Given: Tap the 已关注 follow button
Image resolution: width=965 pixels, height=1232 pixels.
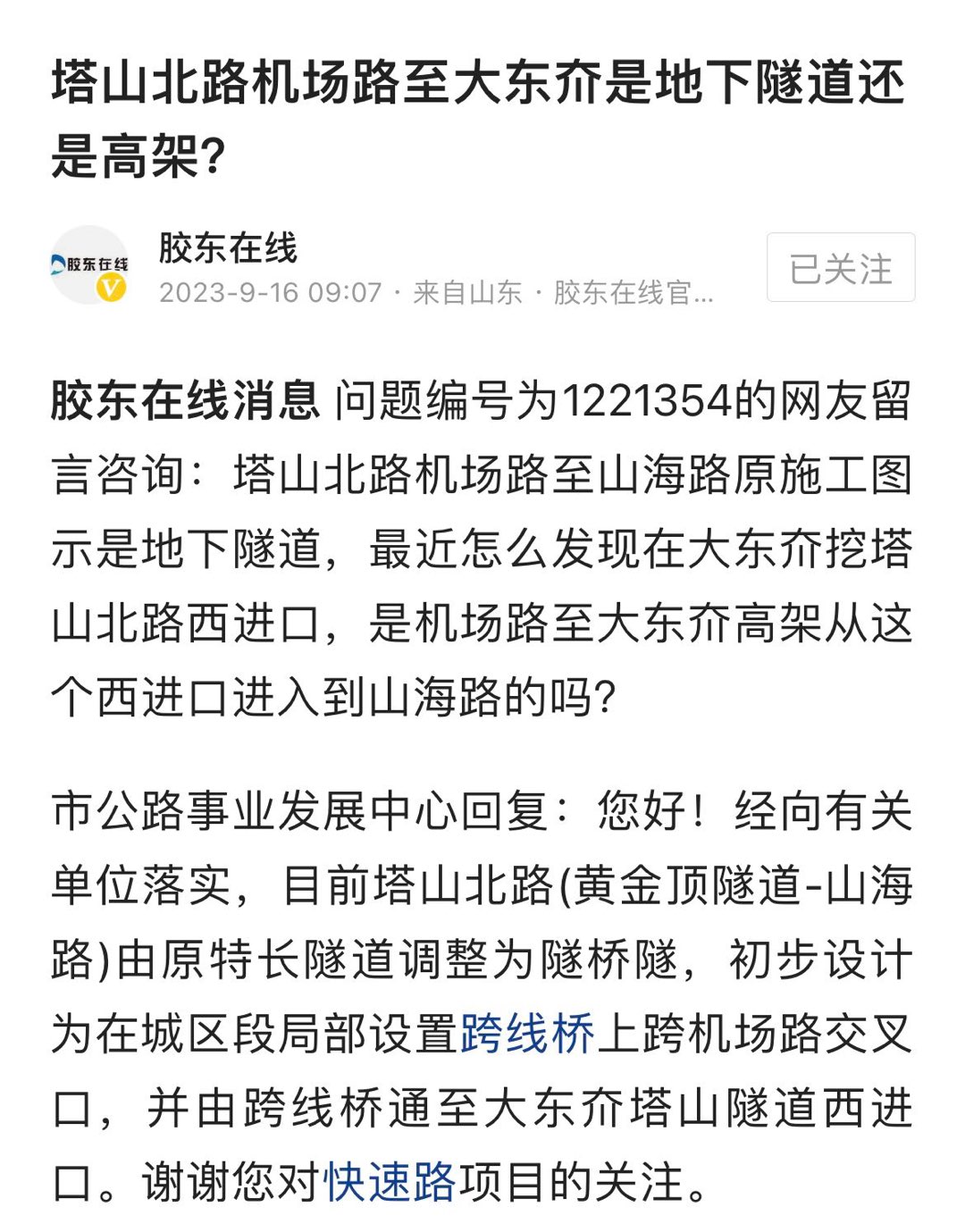Looking at the screenshot, I should click(840, 268).
